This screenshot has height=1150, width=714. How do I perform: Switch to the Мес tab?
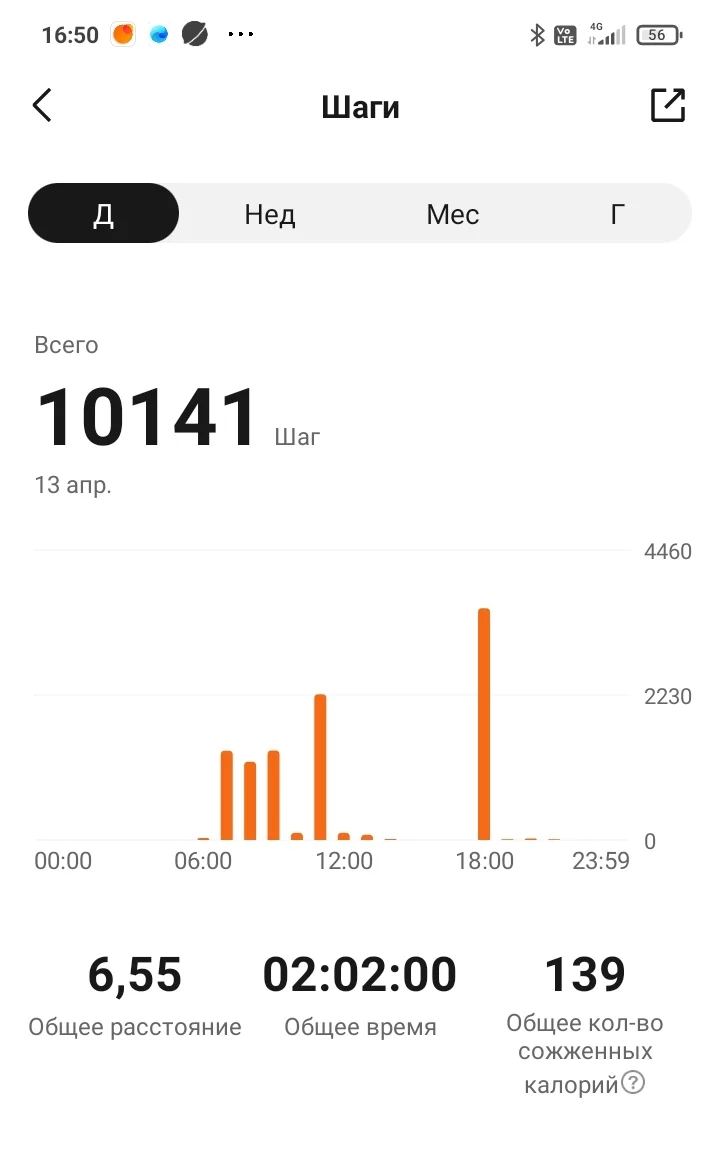[453, 214]
